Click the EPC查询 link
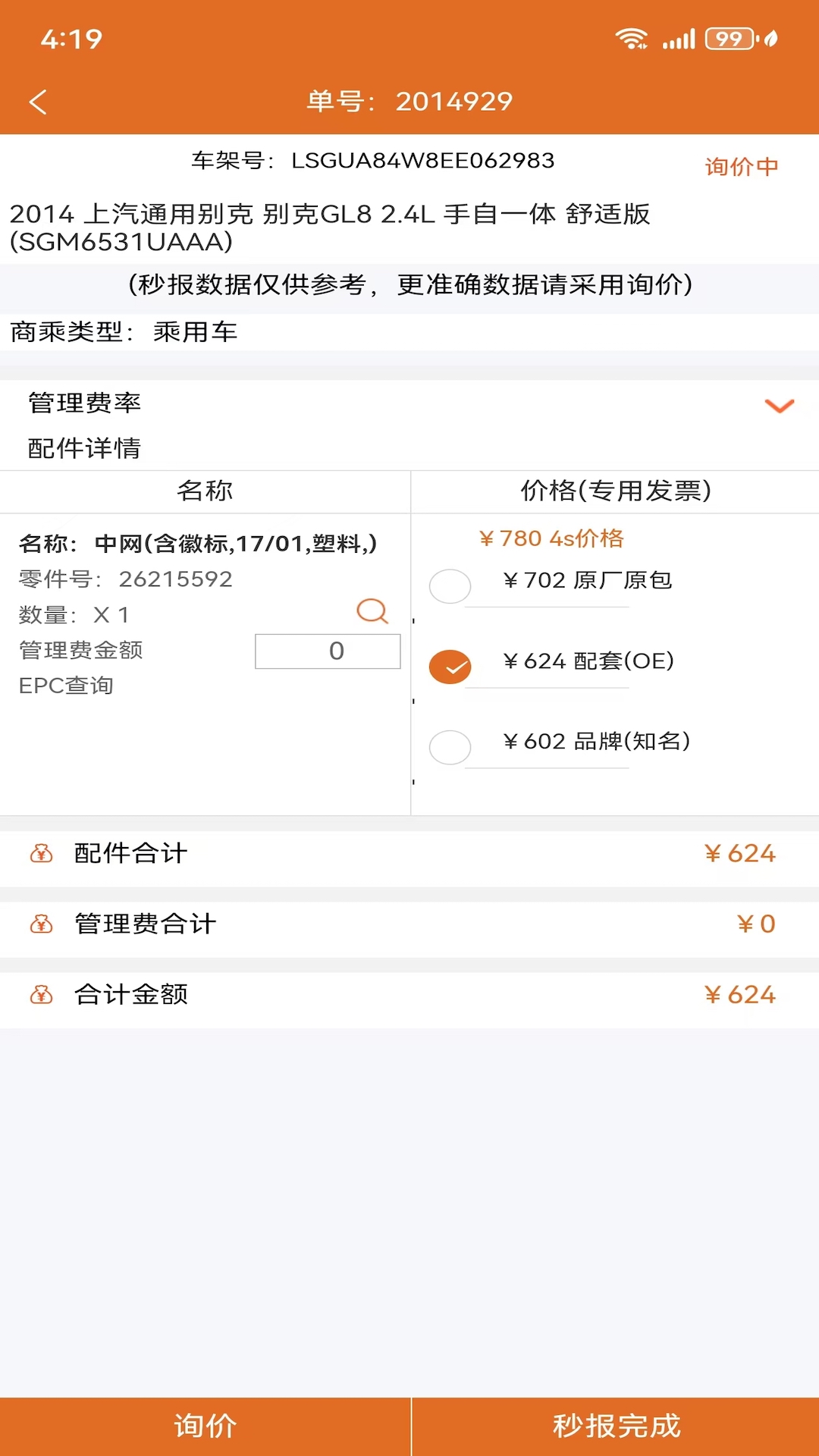819x1456 pixels. click(66, 685)
